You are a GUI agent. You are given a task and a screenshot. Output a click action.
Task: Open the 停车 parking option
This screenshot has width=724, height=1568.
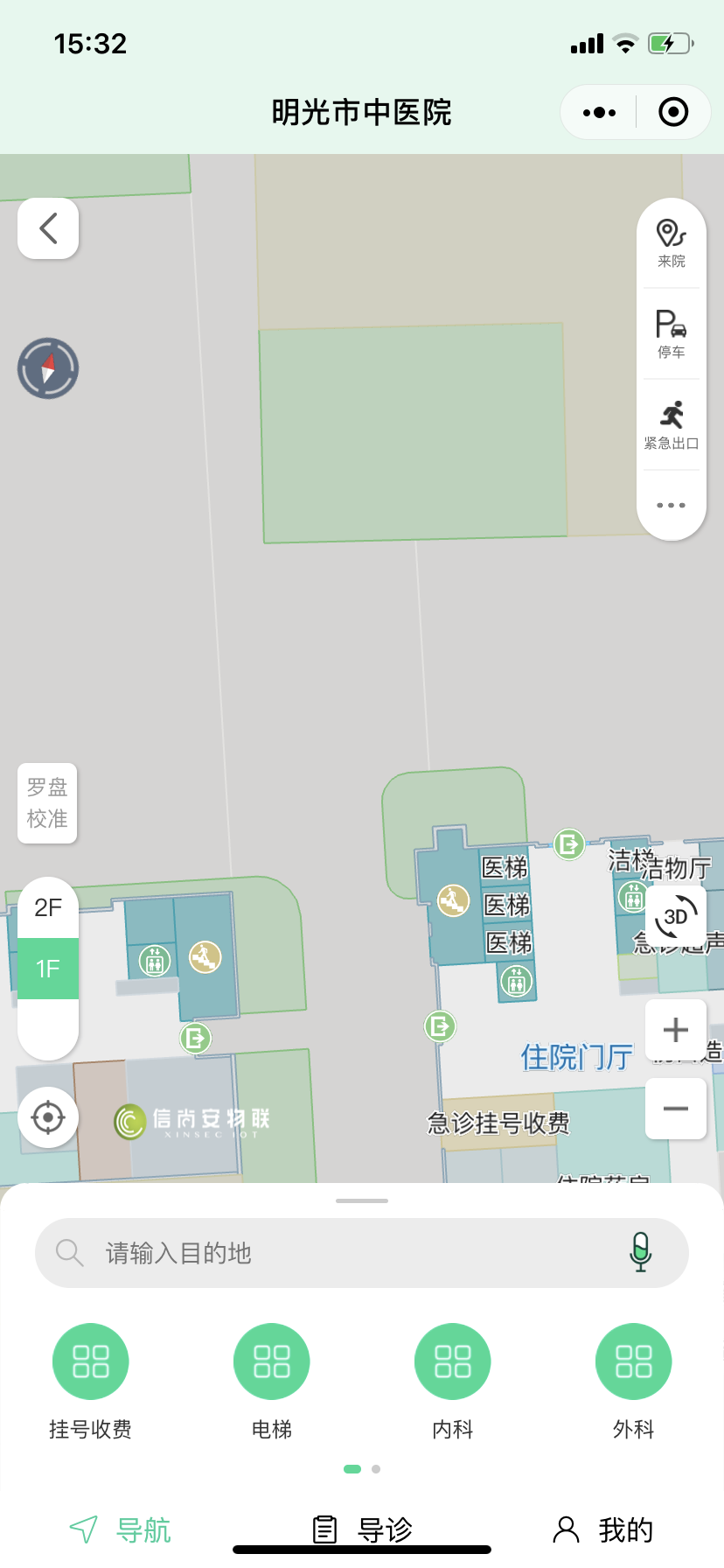[672, 334]
